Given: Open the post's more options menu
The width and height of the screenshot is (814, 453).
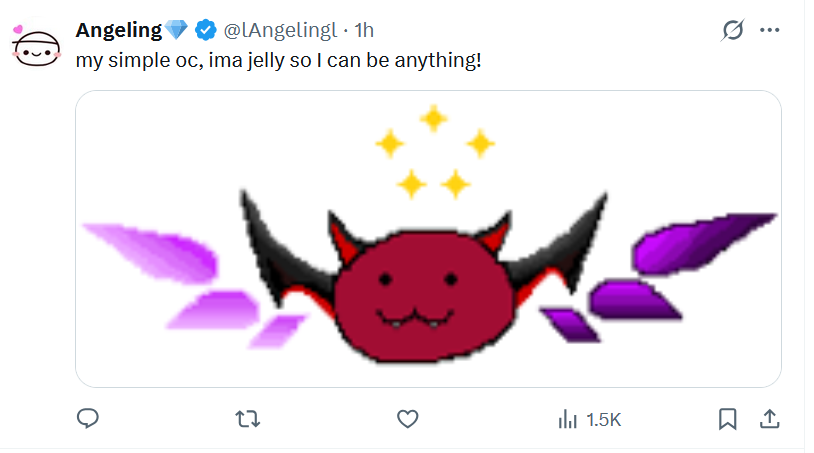Looking at the screenshot, I should [769, 31].
